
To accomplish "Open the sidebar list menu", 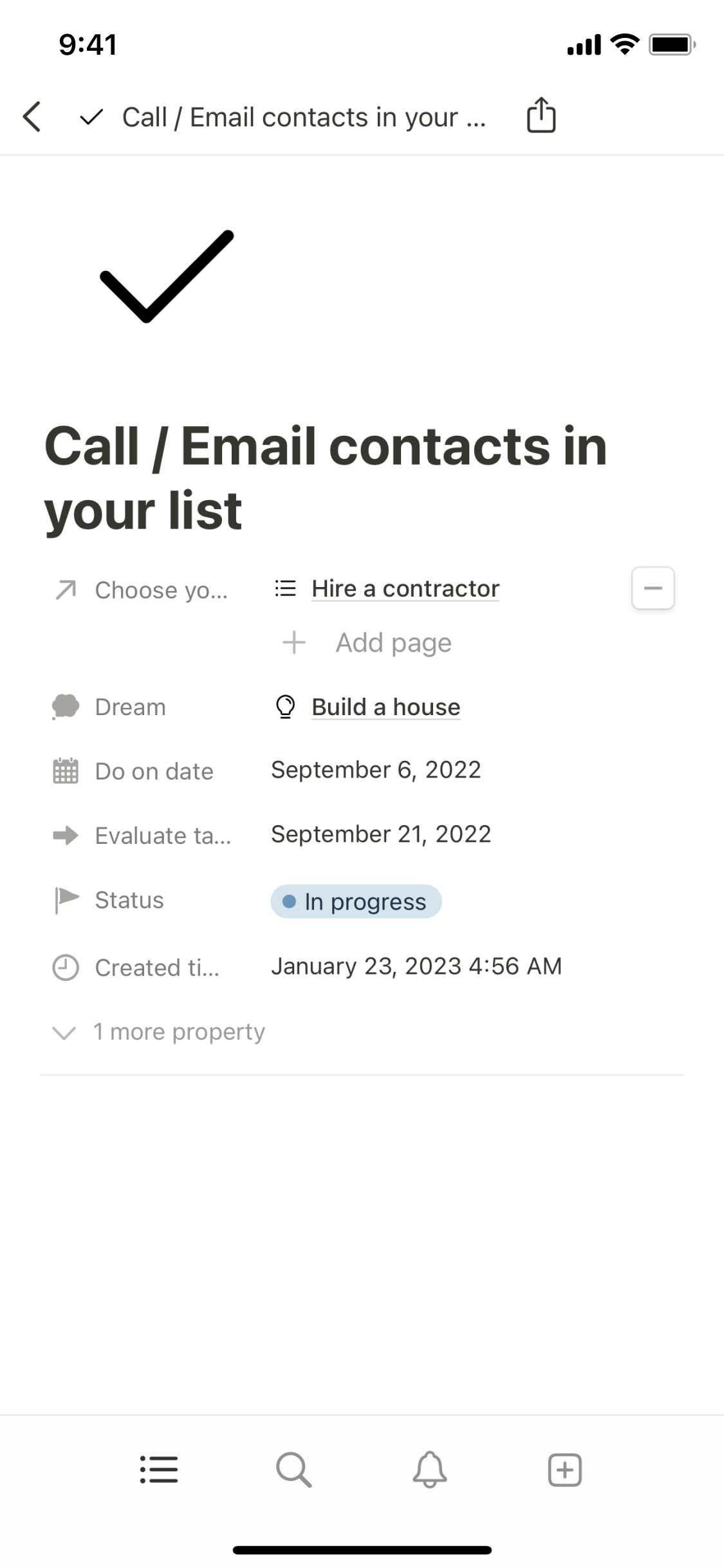I will (x=159, y=1470).
